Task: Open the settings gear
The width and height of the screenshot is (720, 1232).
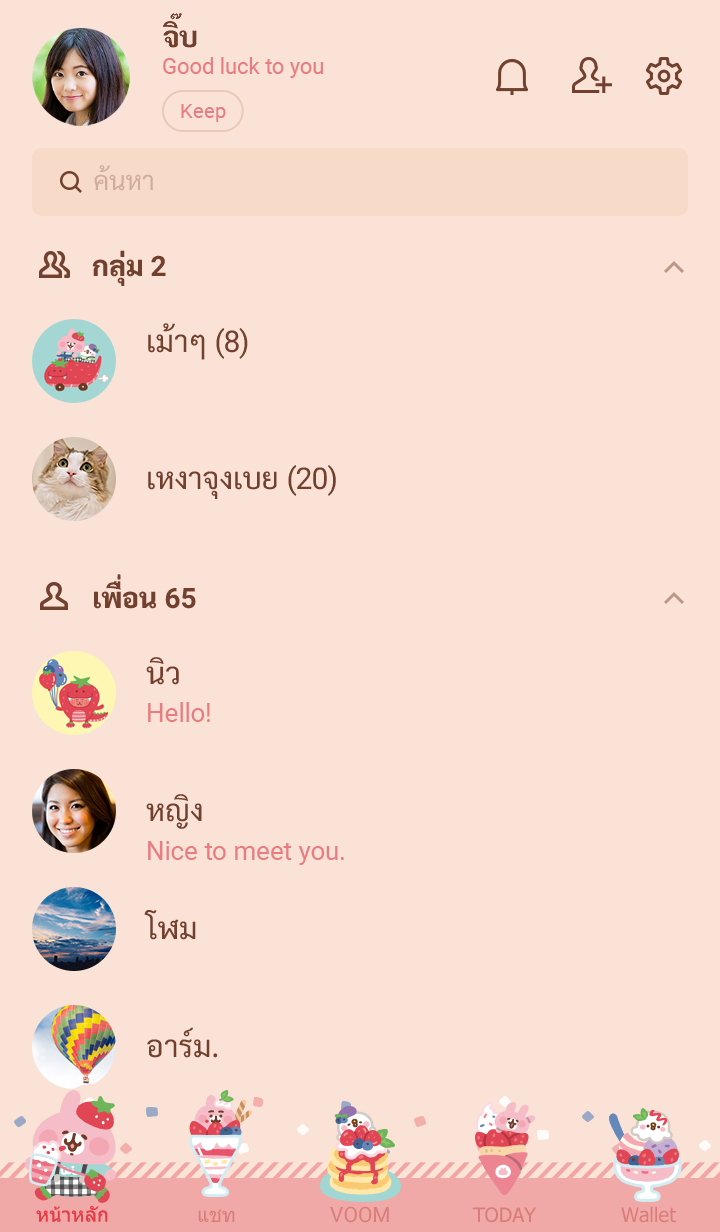Action: (664, 77)
